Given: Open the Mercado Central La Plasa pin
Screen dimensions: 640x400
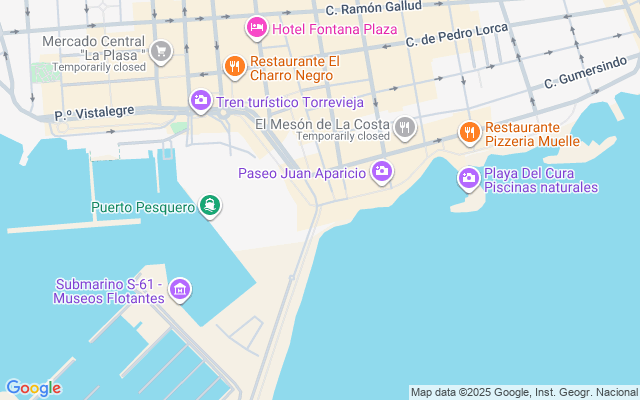Looking at the screenshot, I should coord(162,51).
